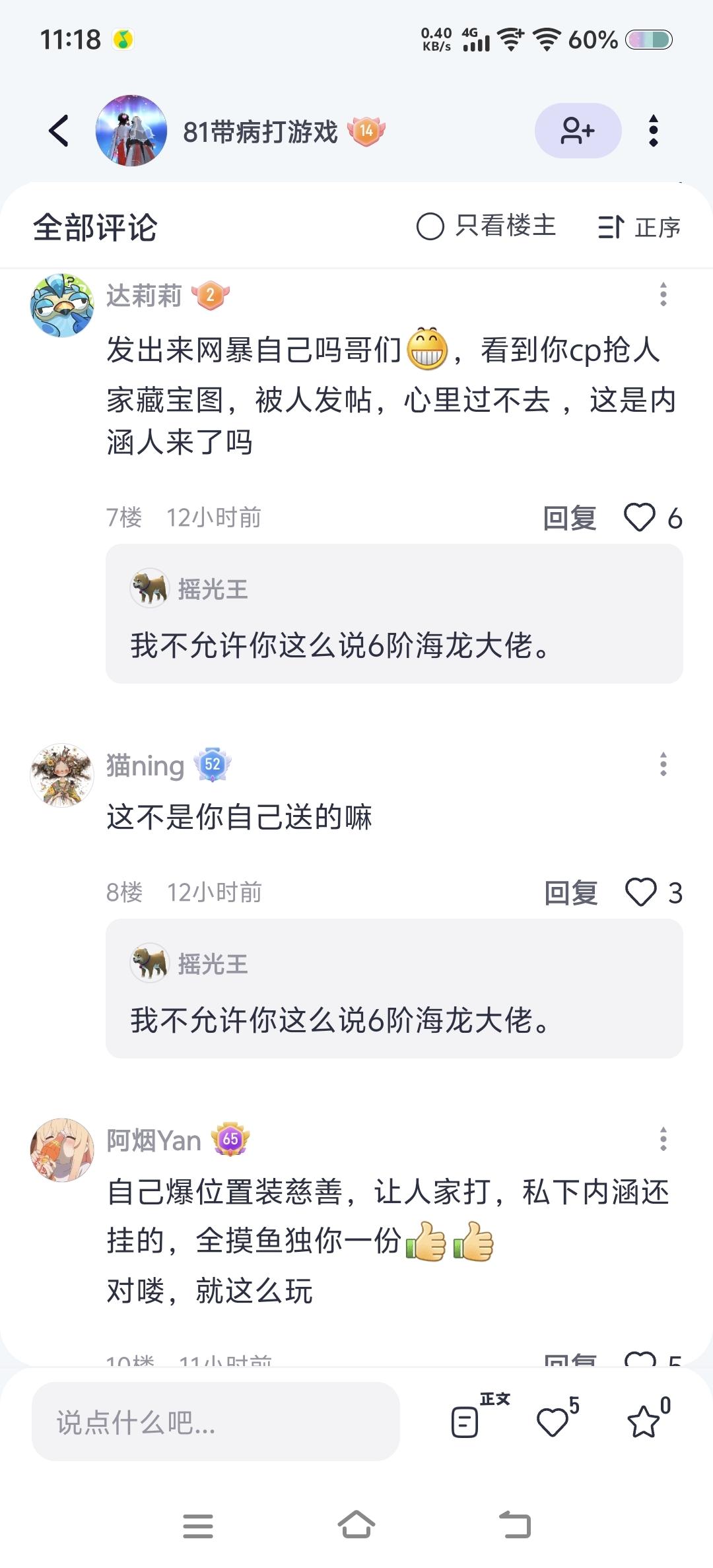713x1568 pixels.
Task: Tap the username 猫ning
Action: (x=145, y=766)
